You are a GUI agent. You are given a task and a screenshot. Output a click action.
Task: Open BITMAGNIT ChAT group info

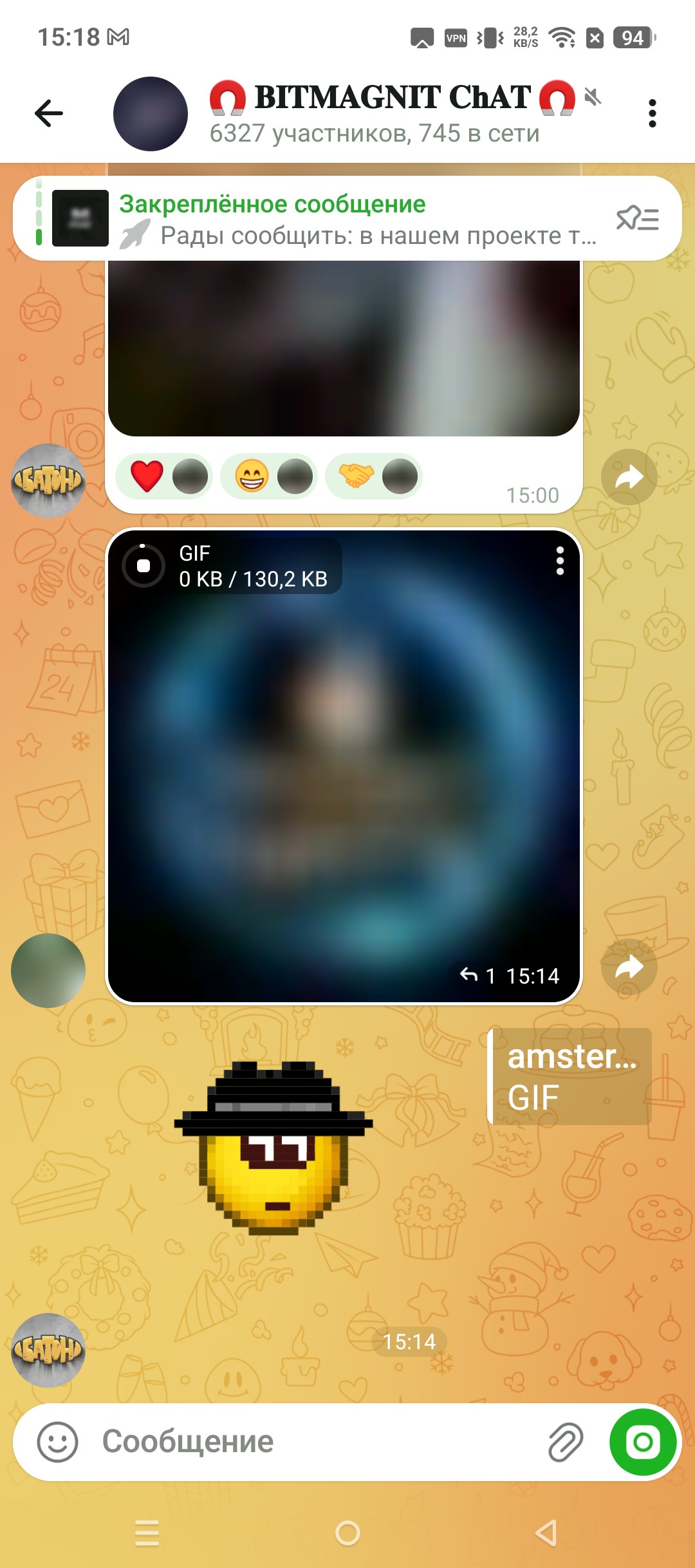pyautogui.click(x=373, y=113)
